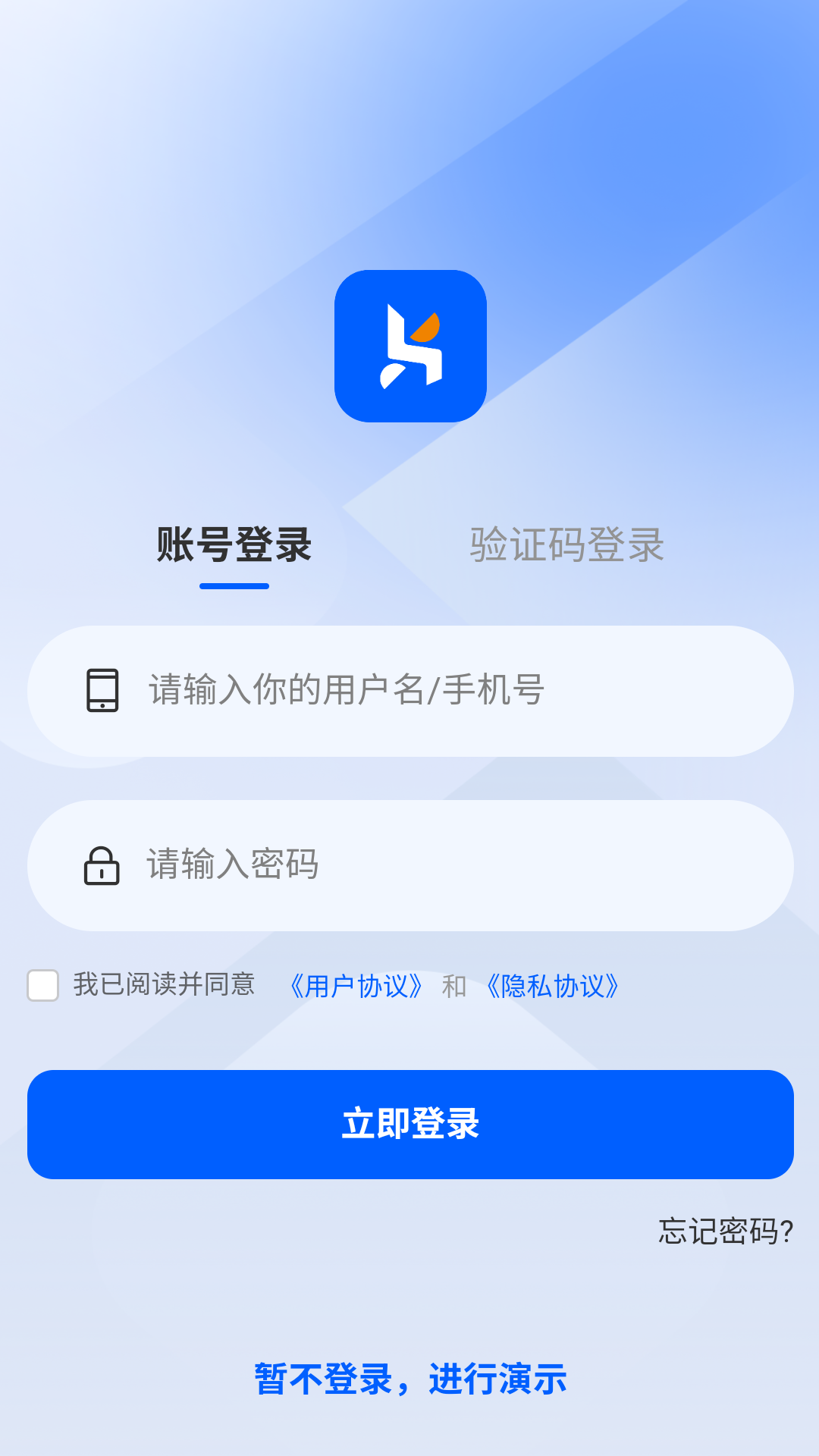This screenshot has width=819, height=1456.
Task: Open 忘记密码? to reset password
Action: [725, 1231]
